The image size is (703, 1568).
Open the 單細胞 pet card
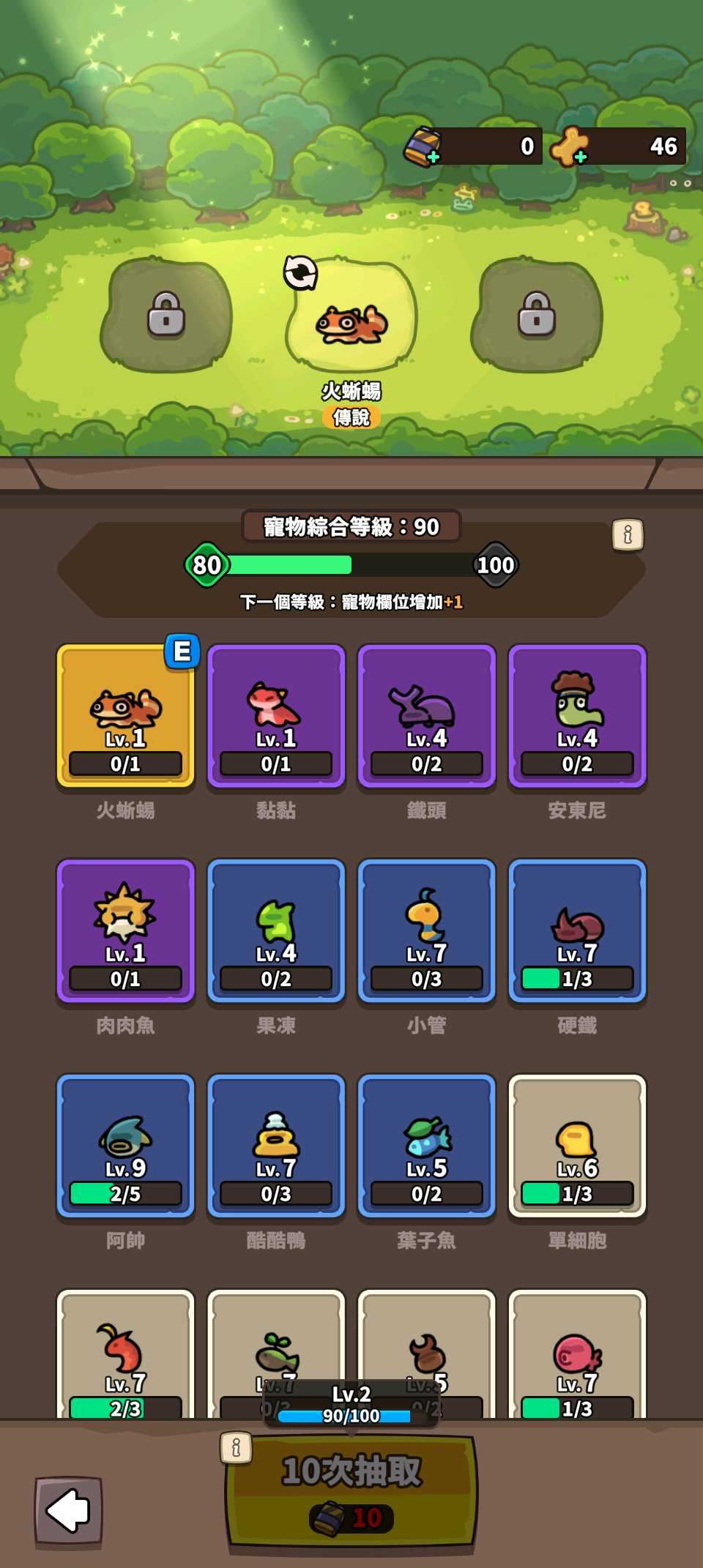(x=577, y=1146)
